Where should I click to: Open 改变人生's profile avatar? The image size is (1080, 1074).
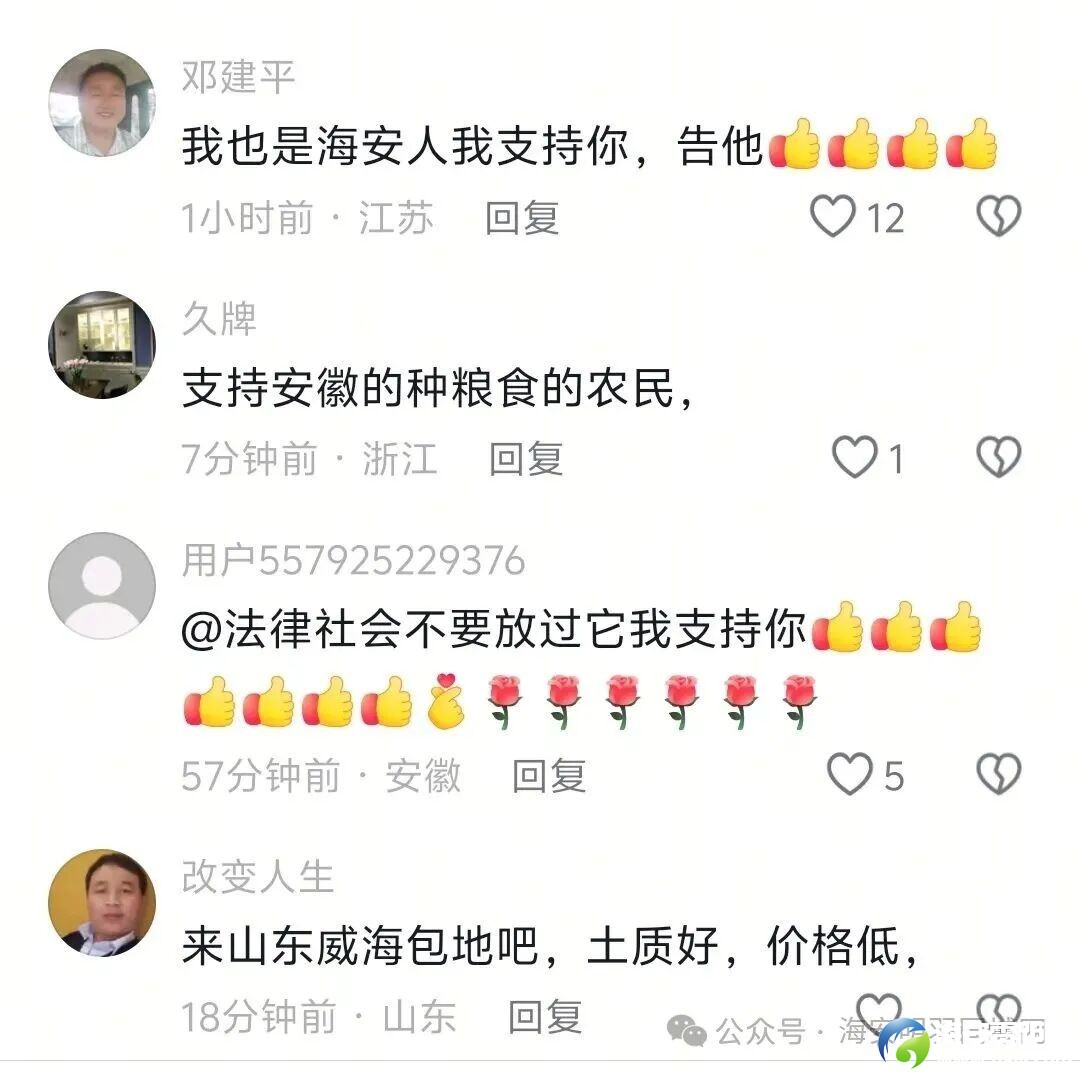point(102,903)
